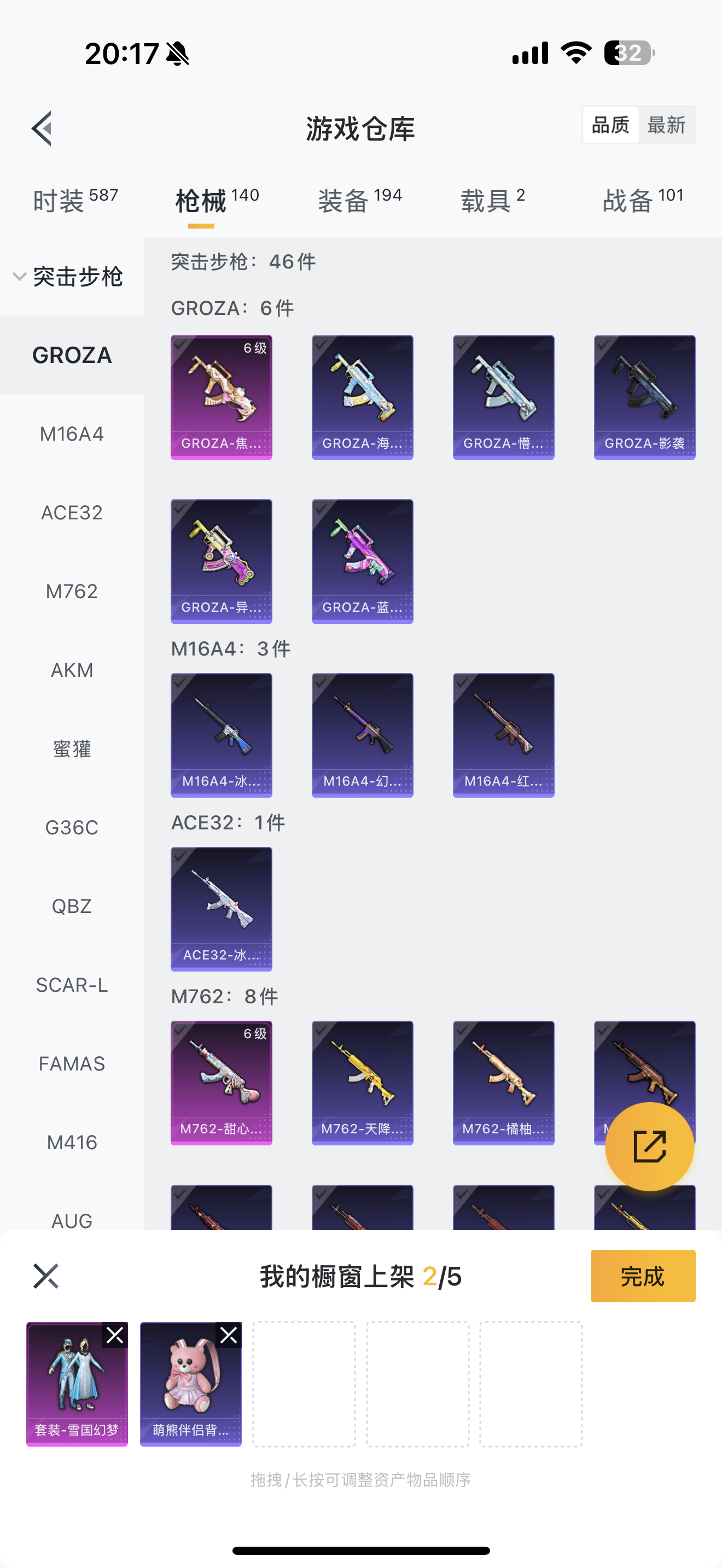Remove 套装-雪国幻梦 from the showcase
722x1568 pixels.
coord(114,1336)
